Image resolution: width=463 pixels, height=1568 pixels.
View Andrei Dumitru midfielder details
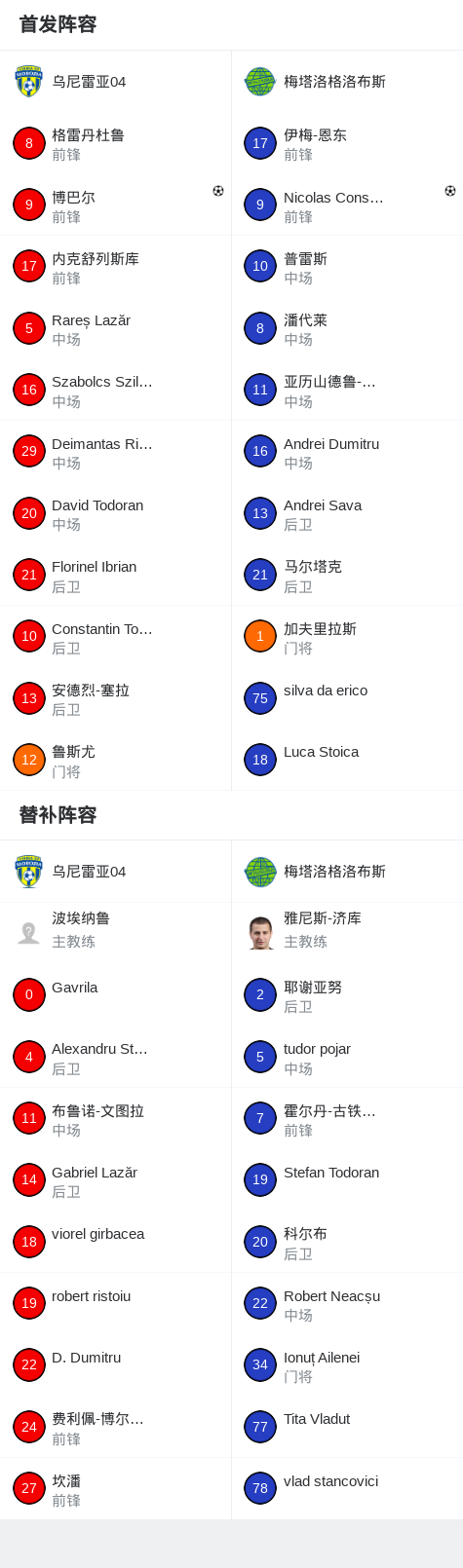click(347, 452)
